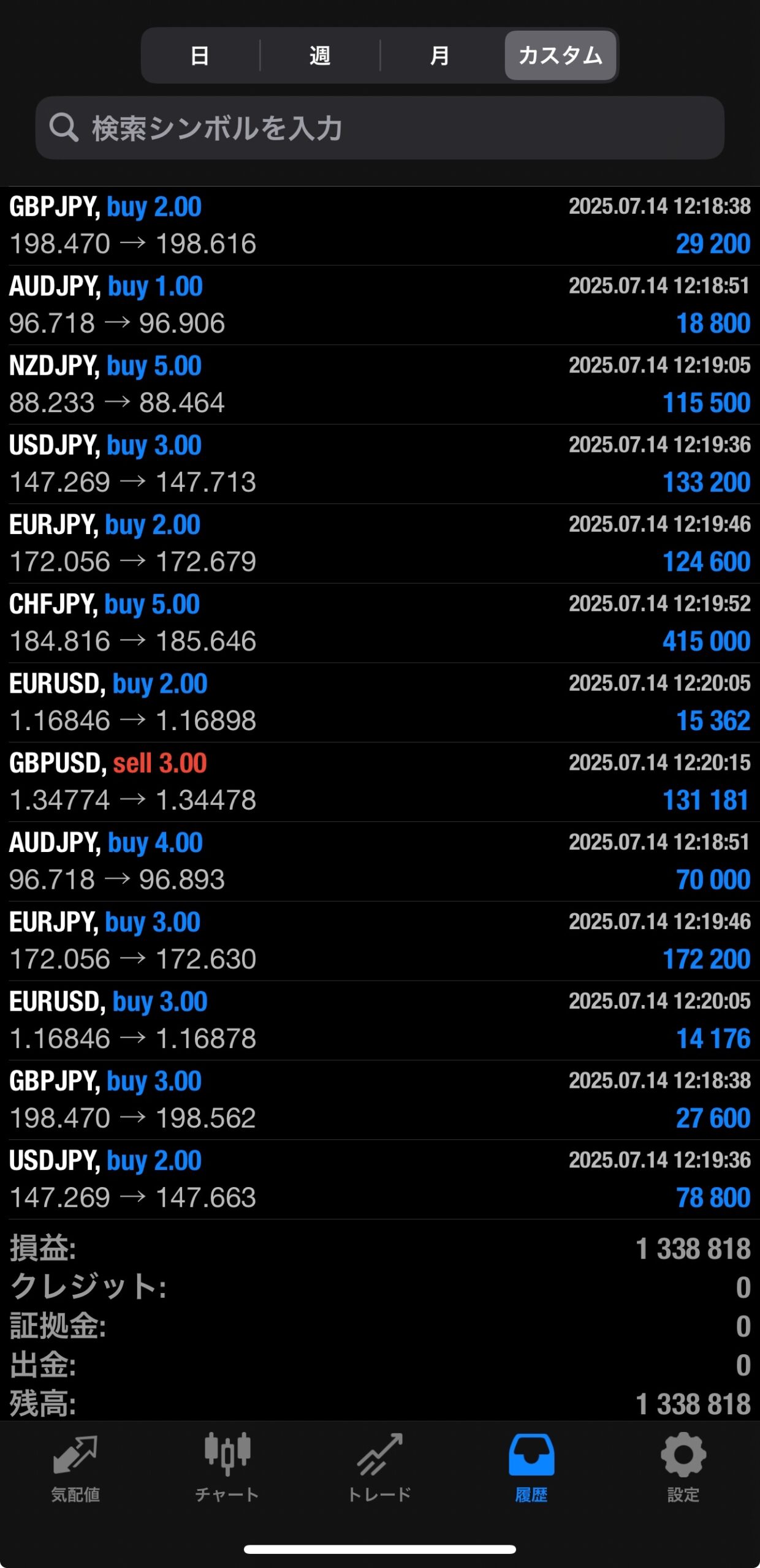Expand the AUDJPY buy 1.00 trade

[380, 305]
